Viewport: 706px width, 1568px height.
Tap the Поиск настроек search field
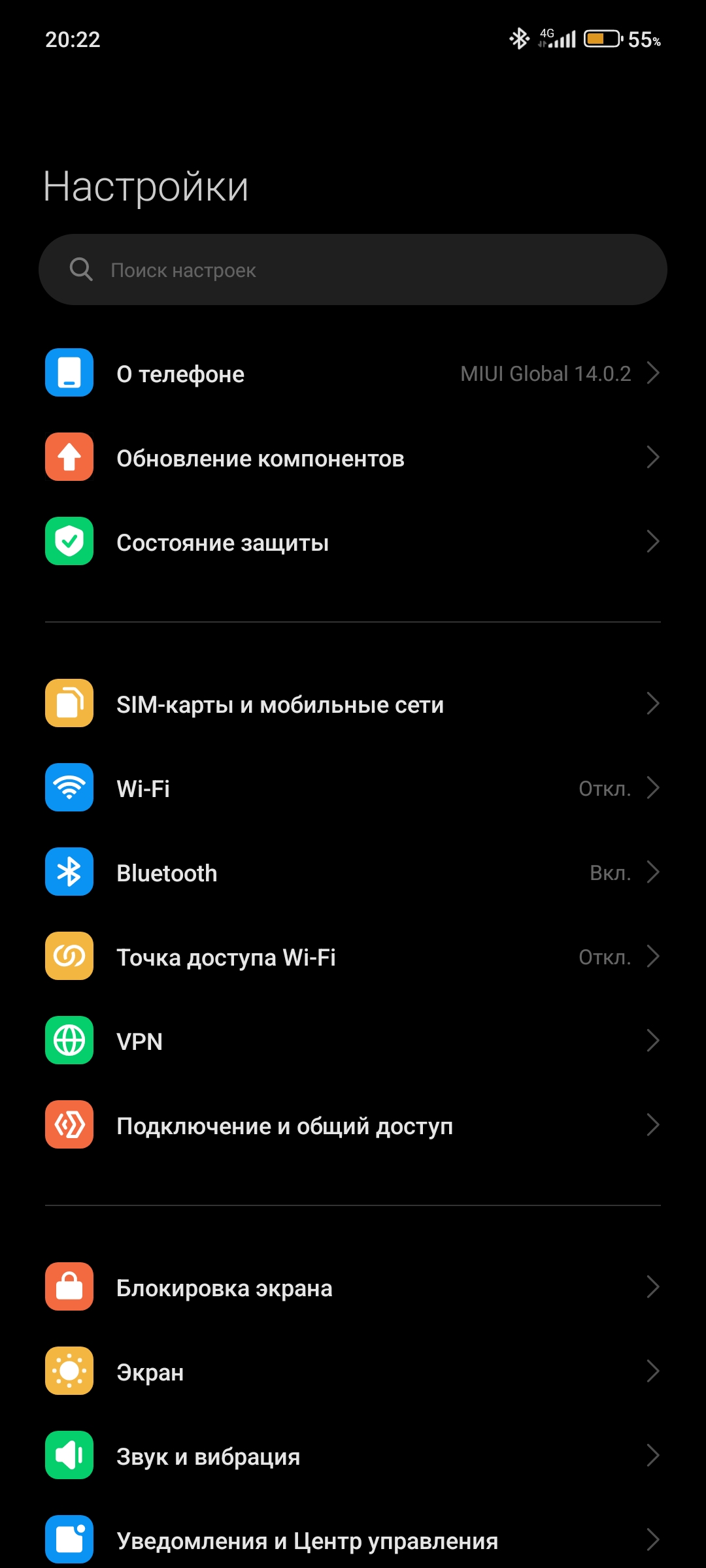353,270
